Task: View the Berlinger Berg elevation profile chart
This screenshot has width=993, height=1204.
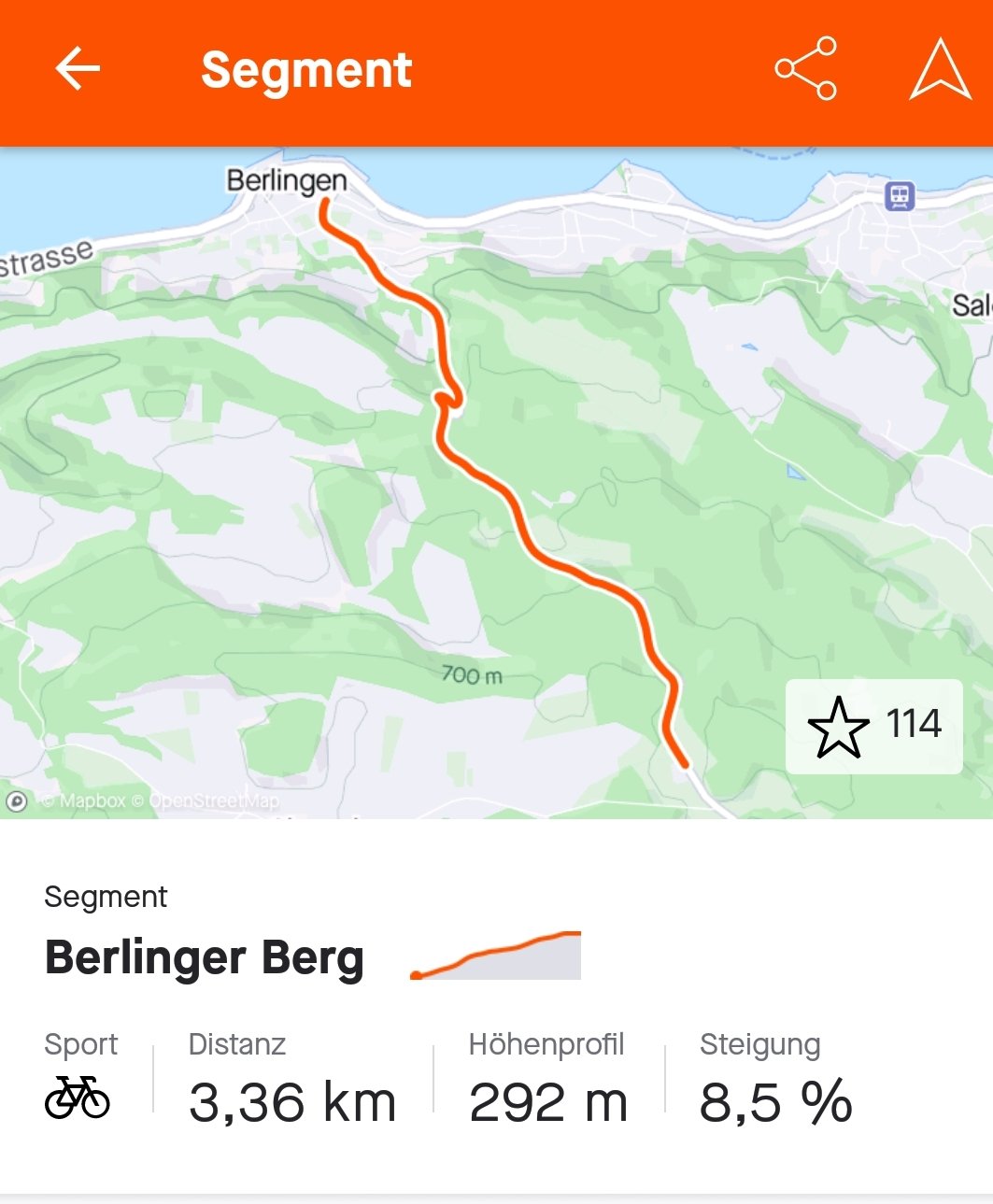Action: (496, 956)
